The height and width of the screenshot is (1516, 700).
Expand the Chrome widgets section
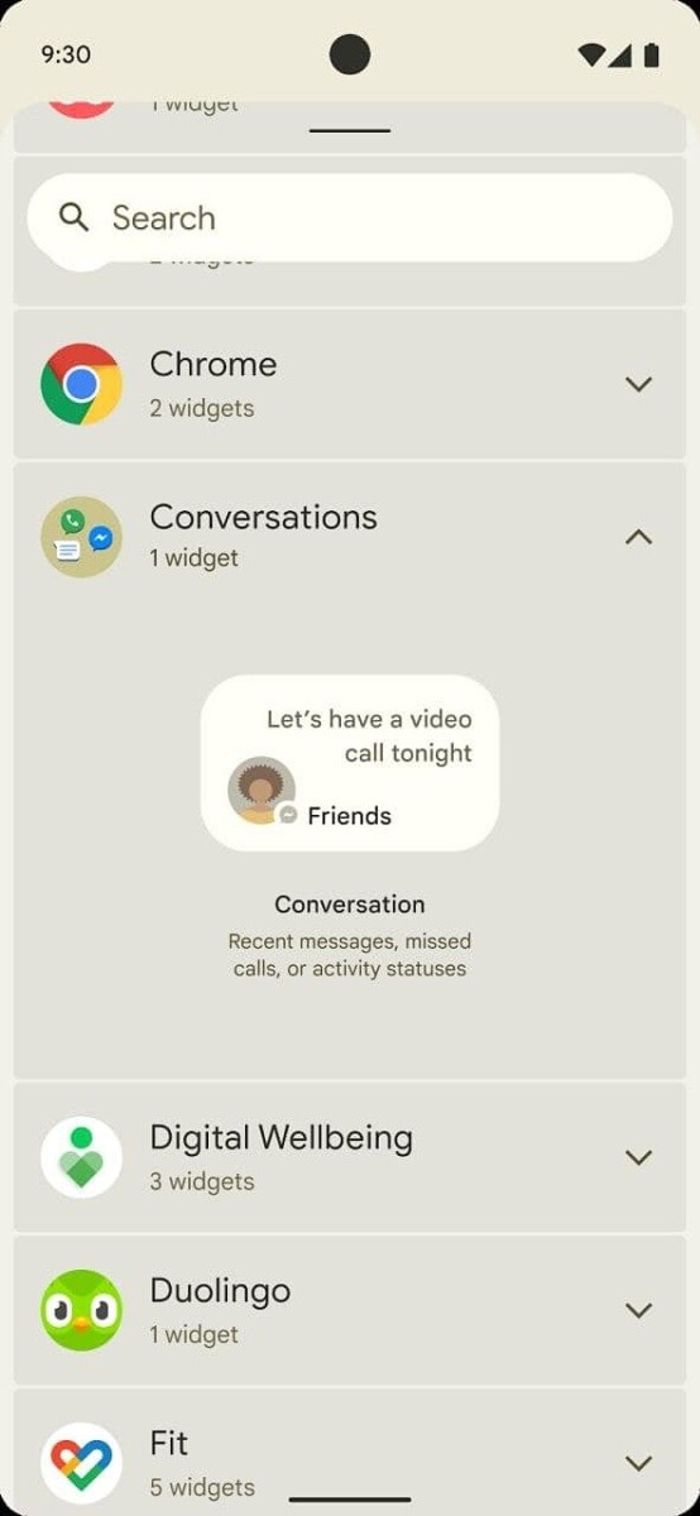pyautogui.click(x=638, y=384)
